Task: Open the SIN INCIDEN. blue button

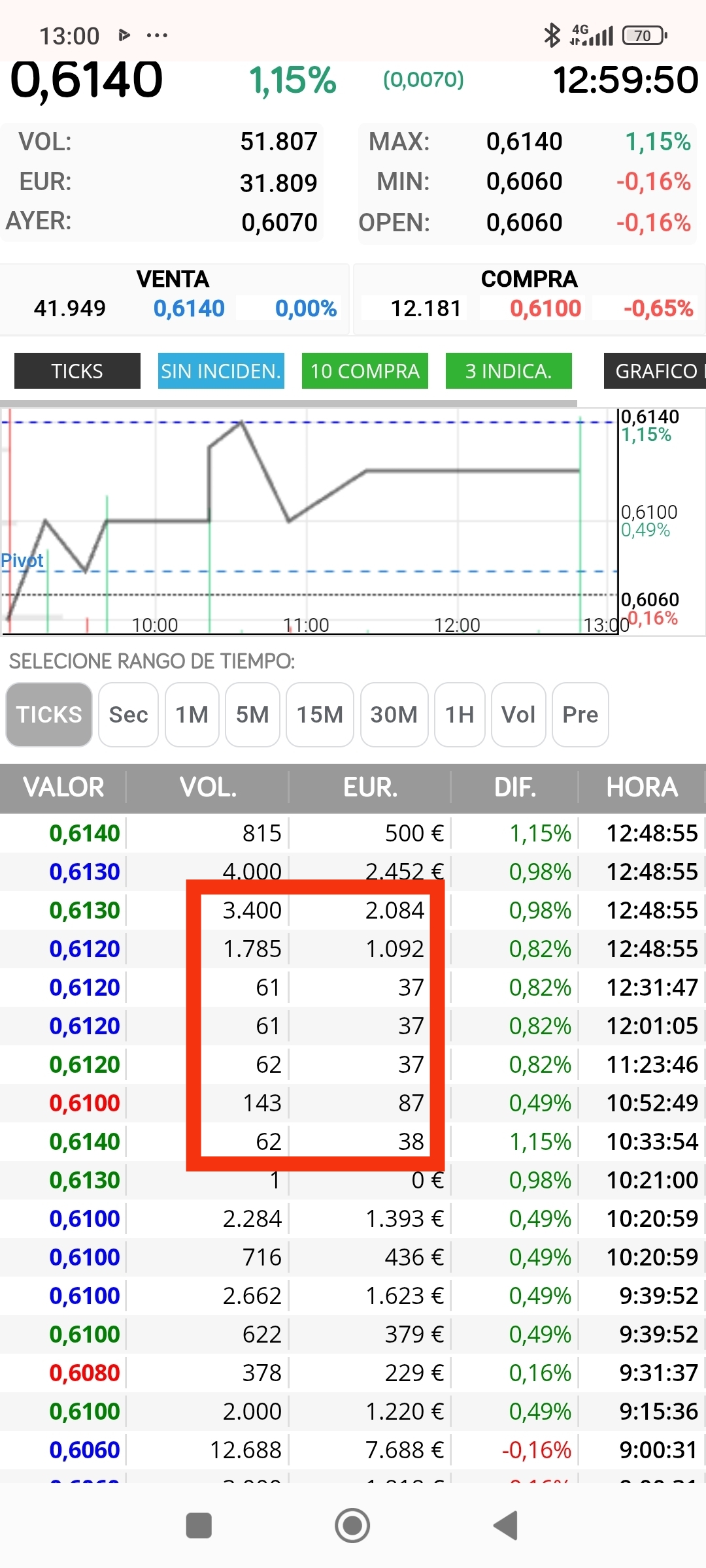Action: point(221,370)
